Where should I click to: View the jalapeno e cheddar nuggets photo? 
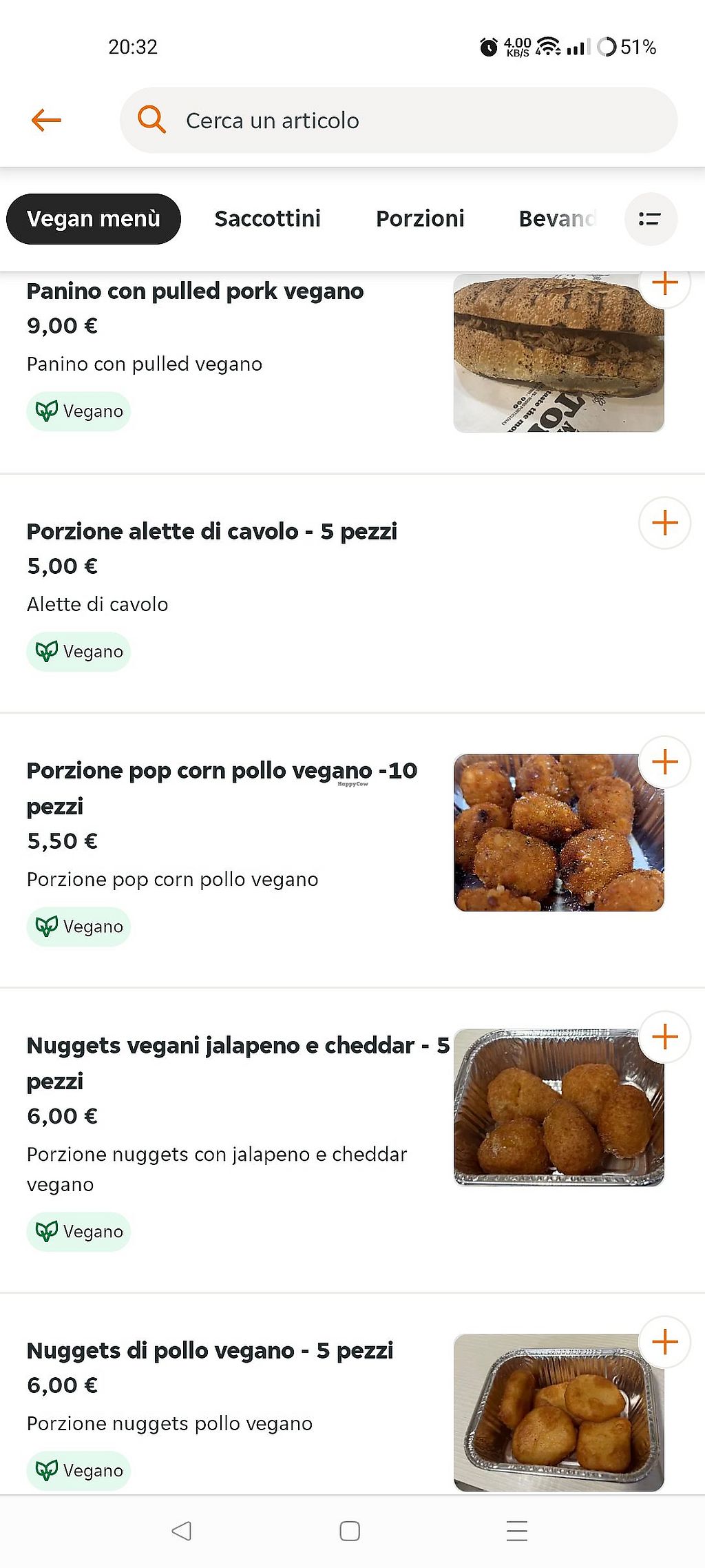pos(558,1107)
